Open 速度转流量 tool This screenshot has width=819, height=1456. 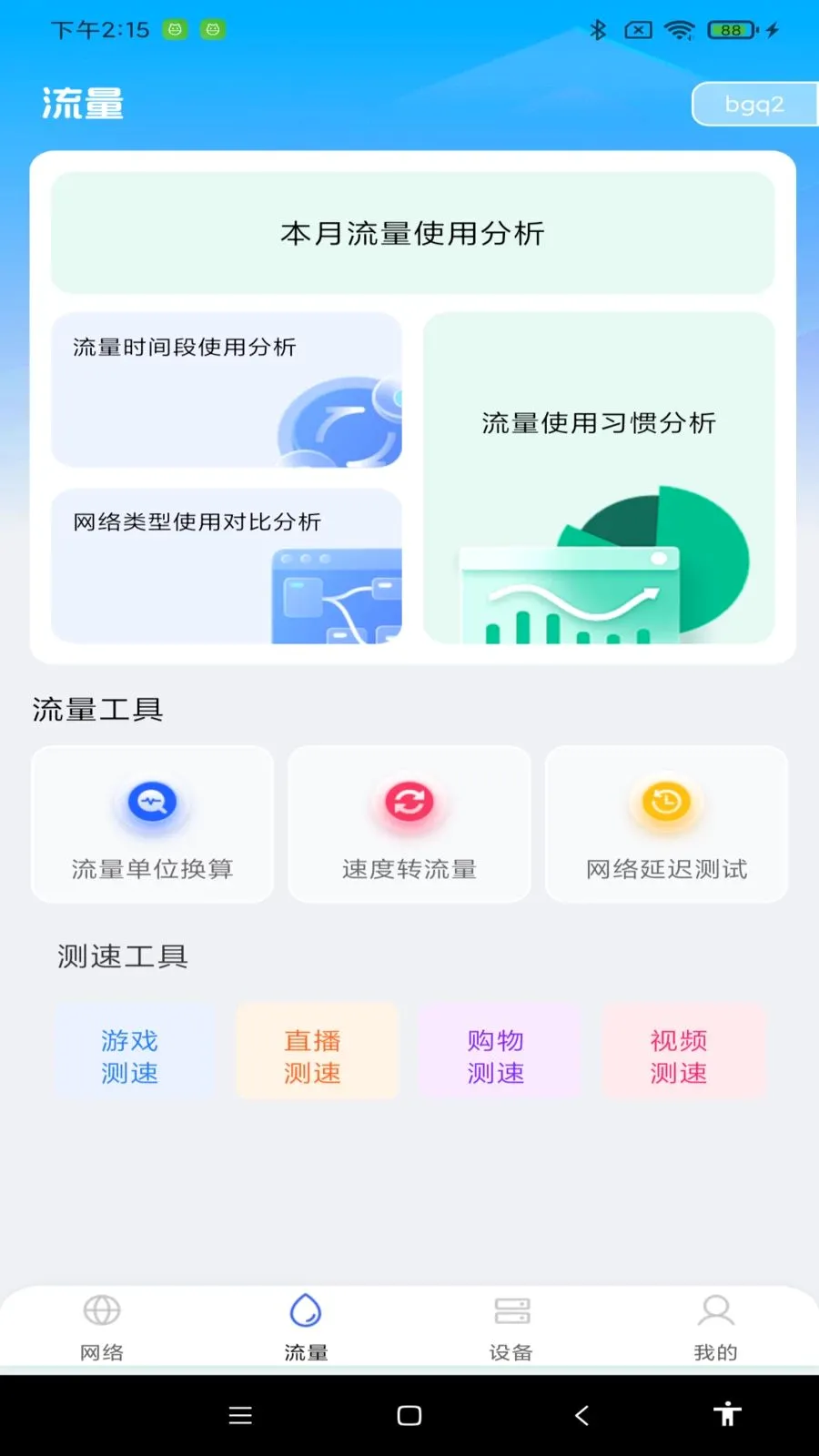[409, 824]
